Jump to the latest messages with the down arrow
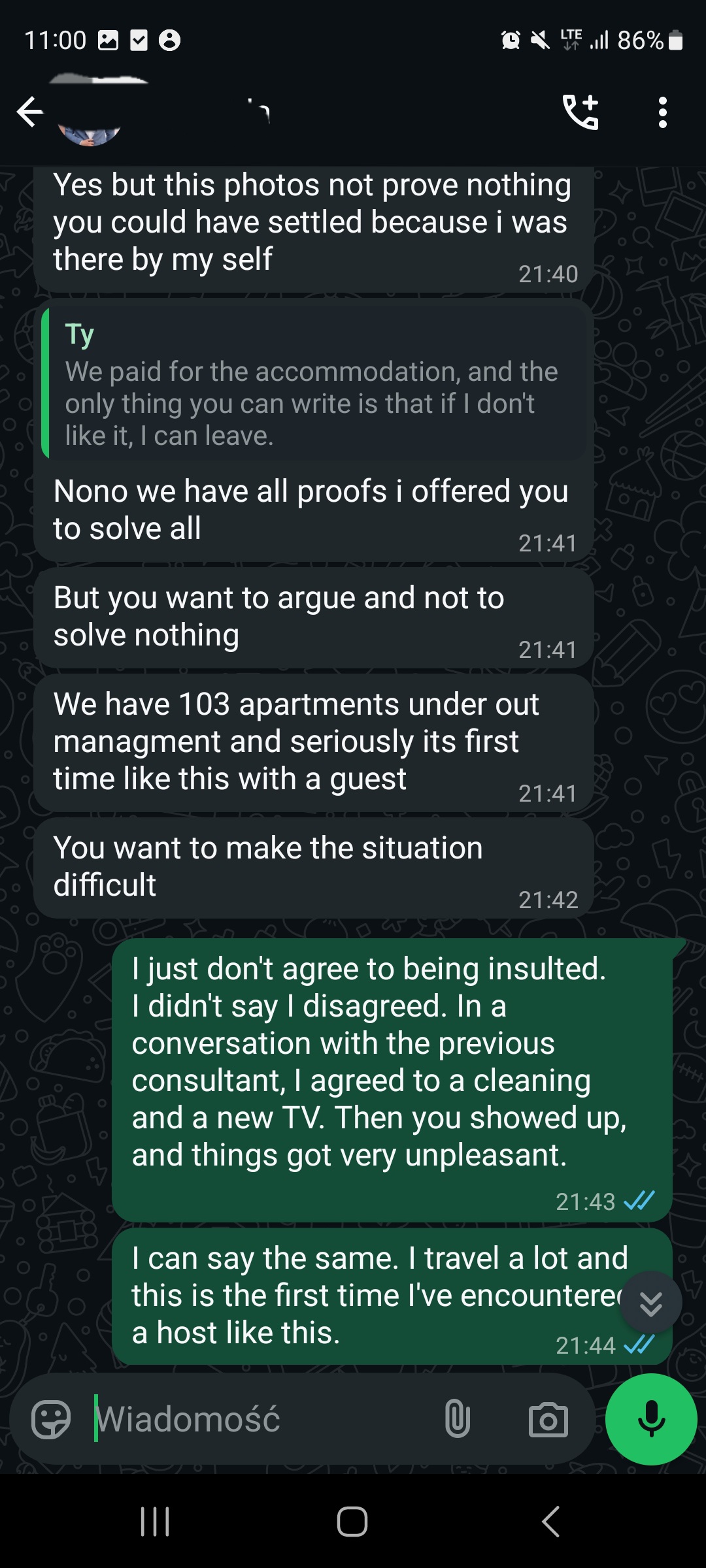The image size is (706, 1568). [x=650, y=1303]
